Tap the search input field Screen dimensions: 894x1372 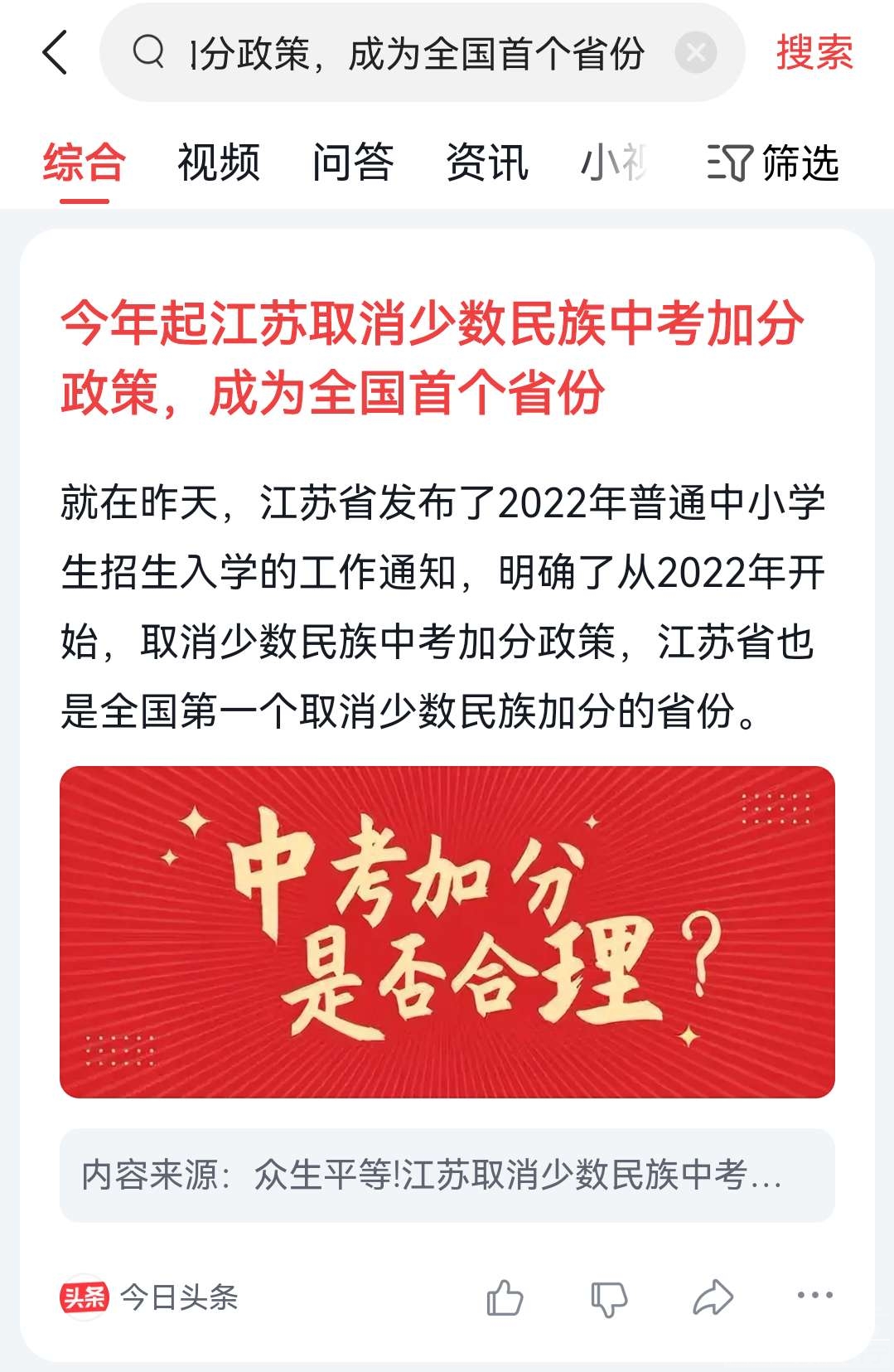[x=414, y=54]
